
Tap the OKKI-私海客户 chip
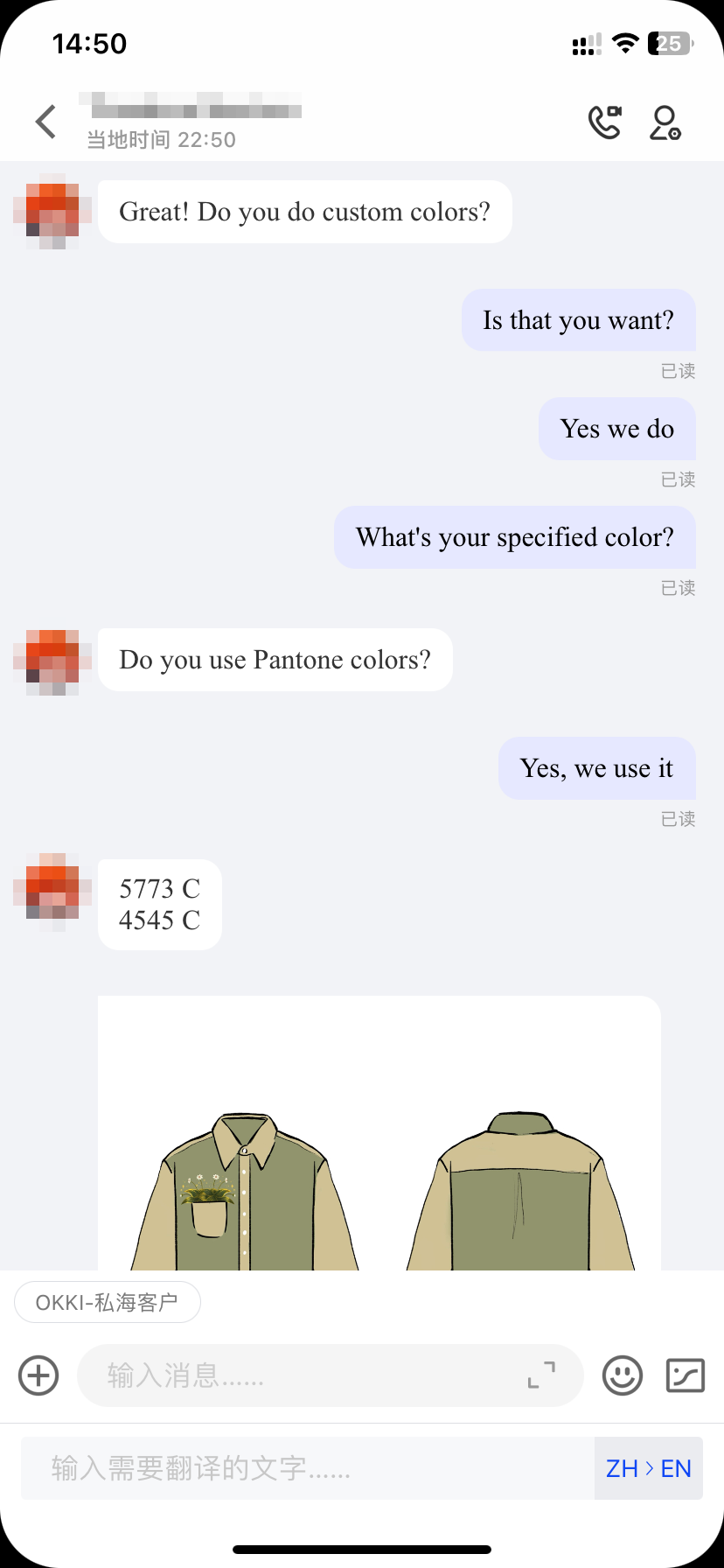click(108, 1303)
